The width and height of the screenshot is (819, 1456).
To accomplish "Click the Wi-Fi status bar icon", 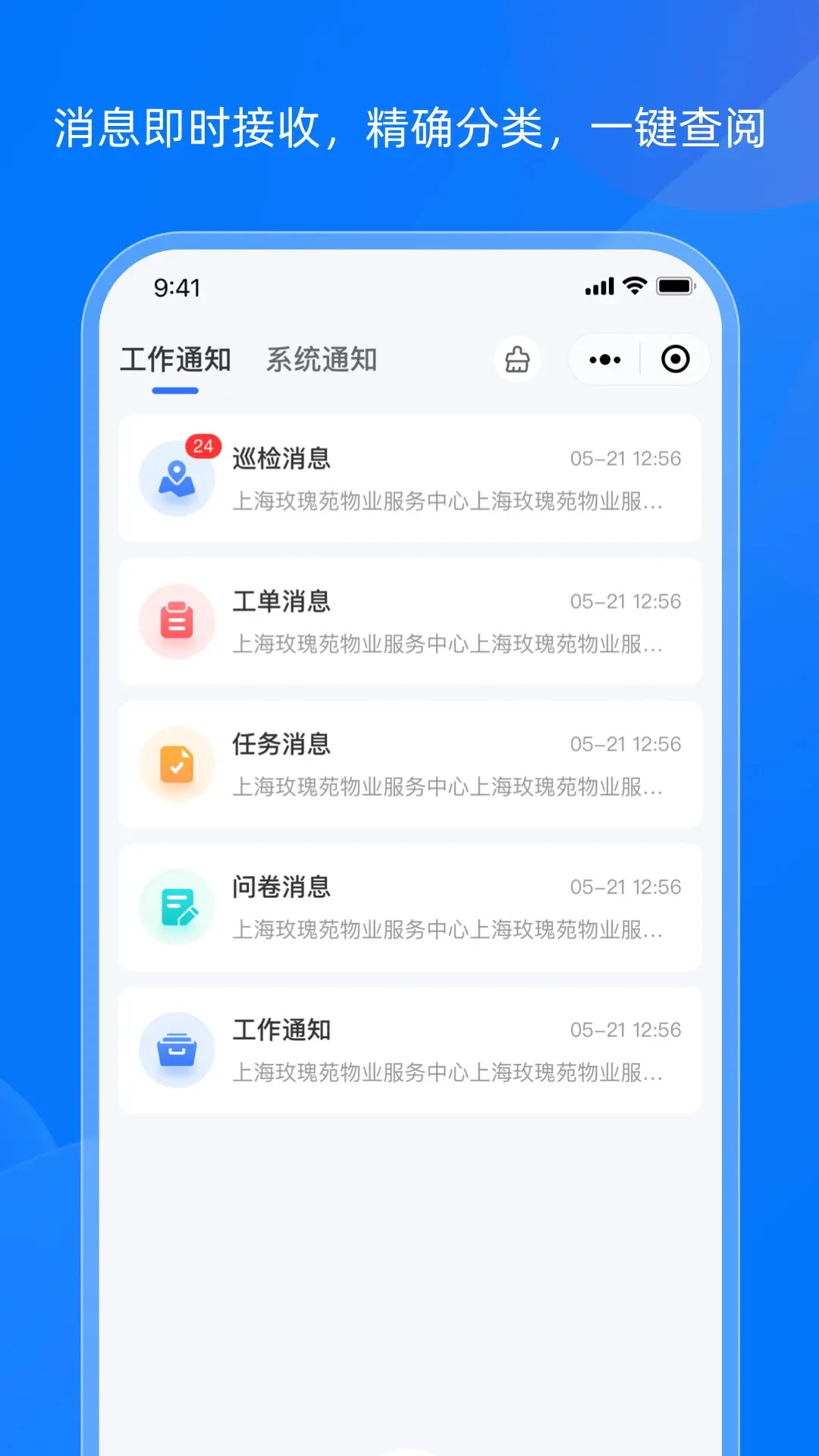I will click(632, 287).
